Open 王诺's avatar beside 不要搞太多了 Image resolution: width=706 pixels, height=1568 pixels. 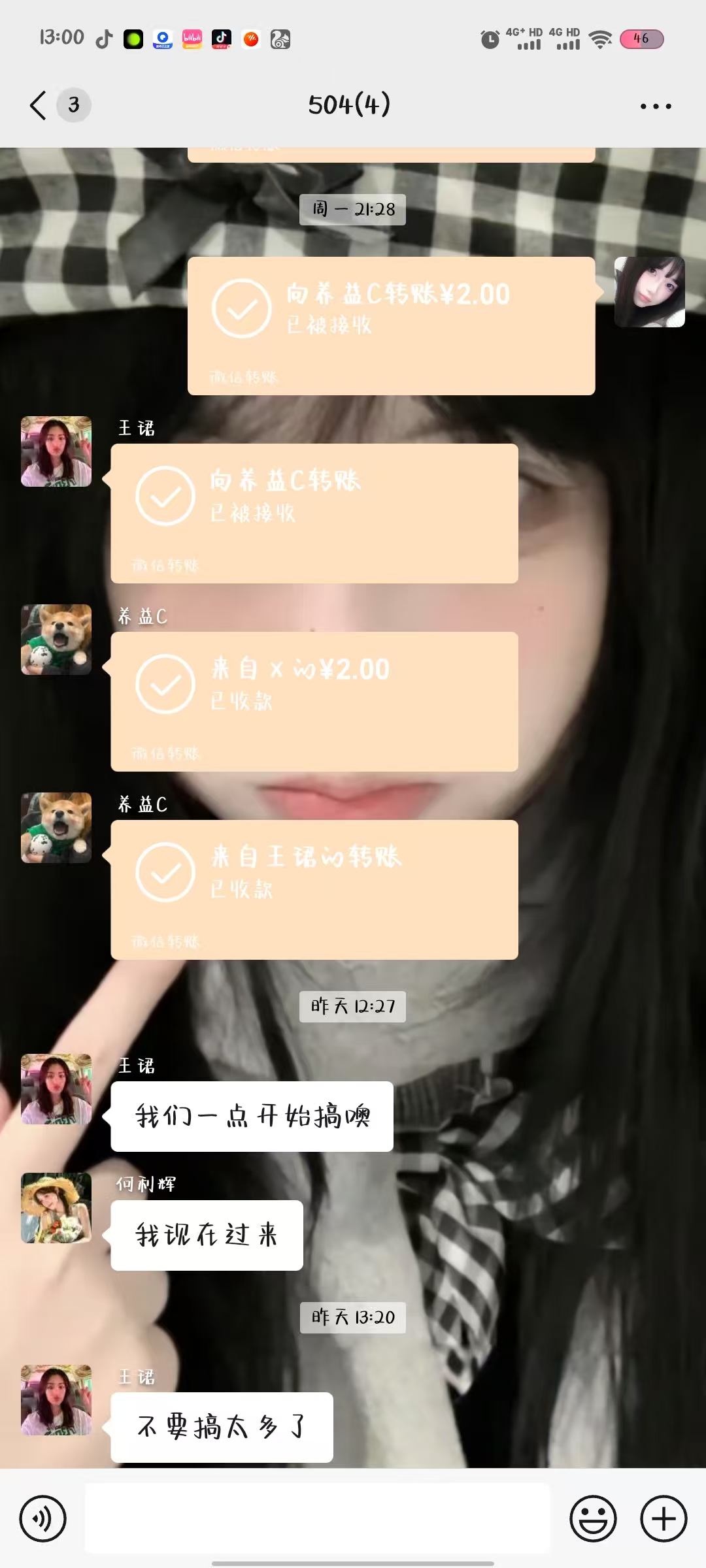click(56, 1400)
